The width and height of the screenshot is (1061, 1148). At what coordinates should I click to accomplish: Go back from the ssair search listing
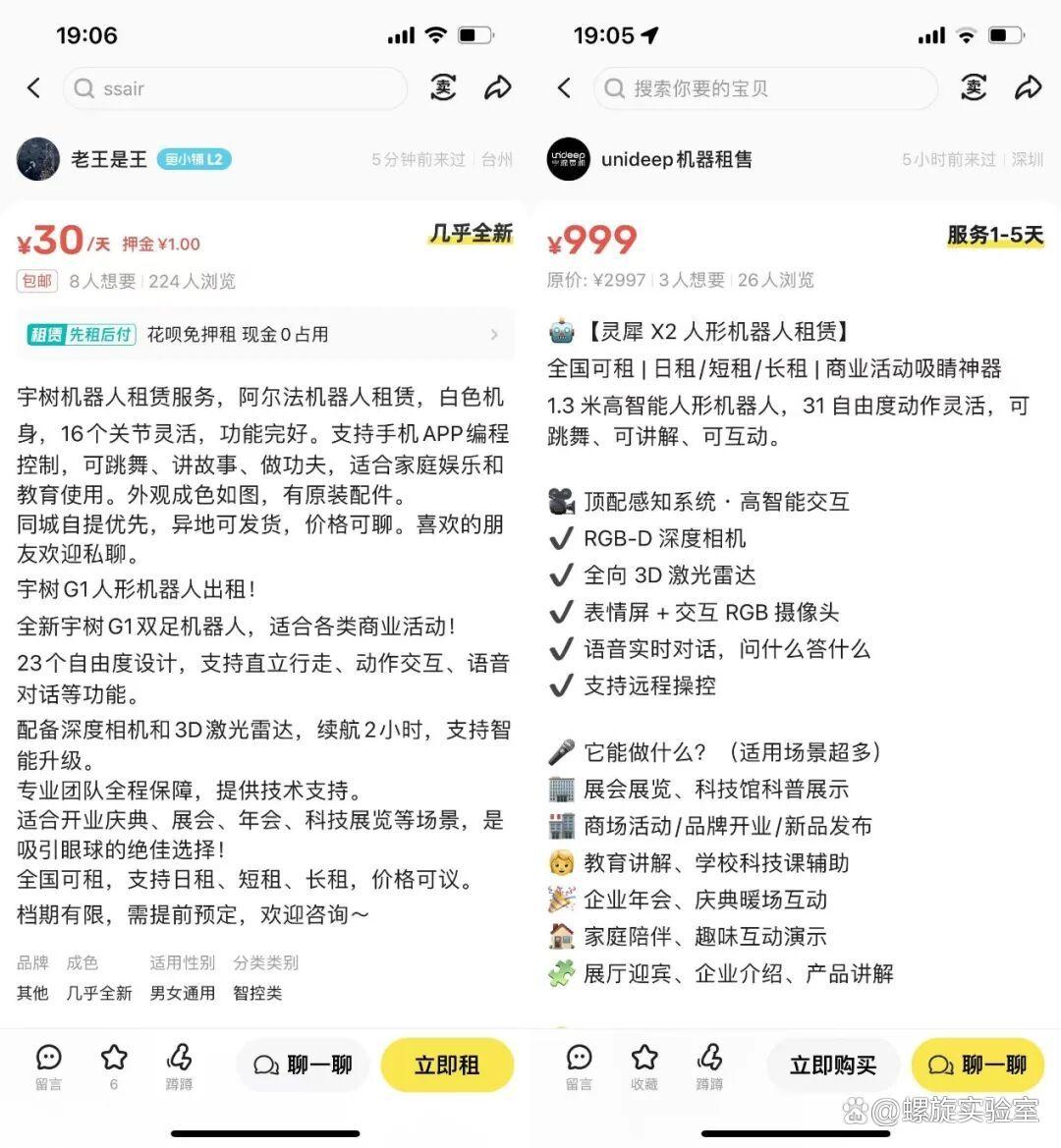(33, 88)
